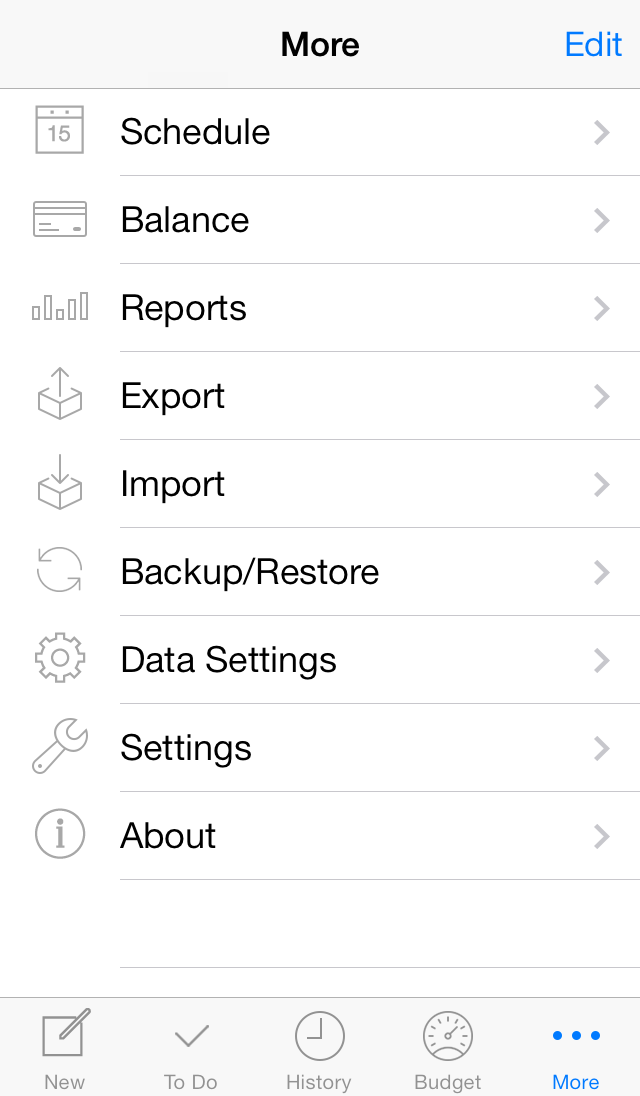Open the Settings row with wrench icon
The image size is (640, 1096).
[320, 749]
